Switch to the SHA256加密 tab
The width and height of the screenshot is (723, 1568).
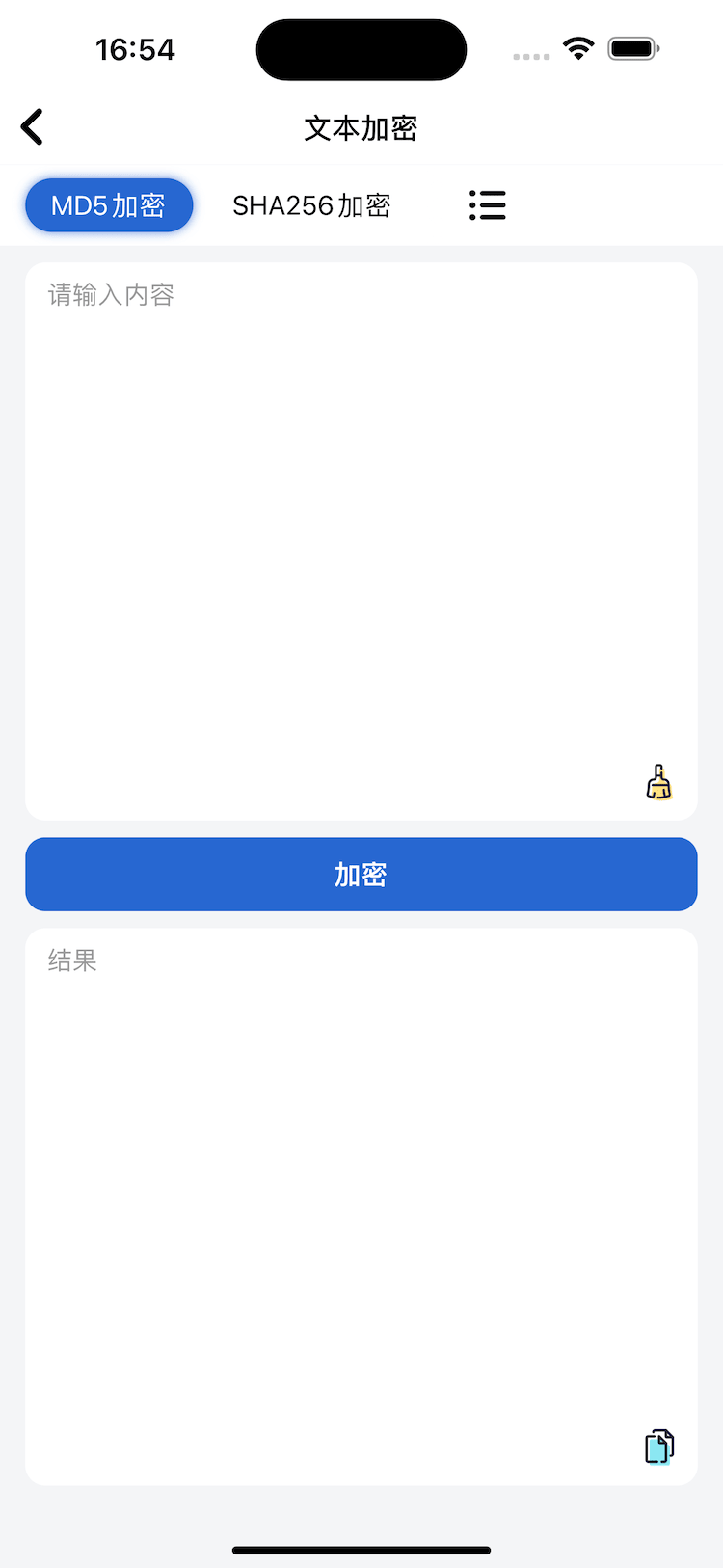tap(311, 205)
